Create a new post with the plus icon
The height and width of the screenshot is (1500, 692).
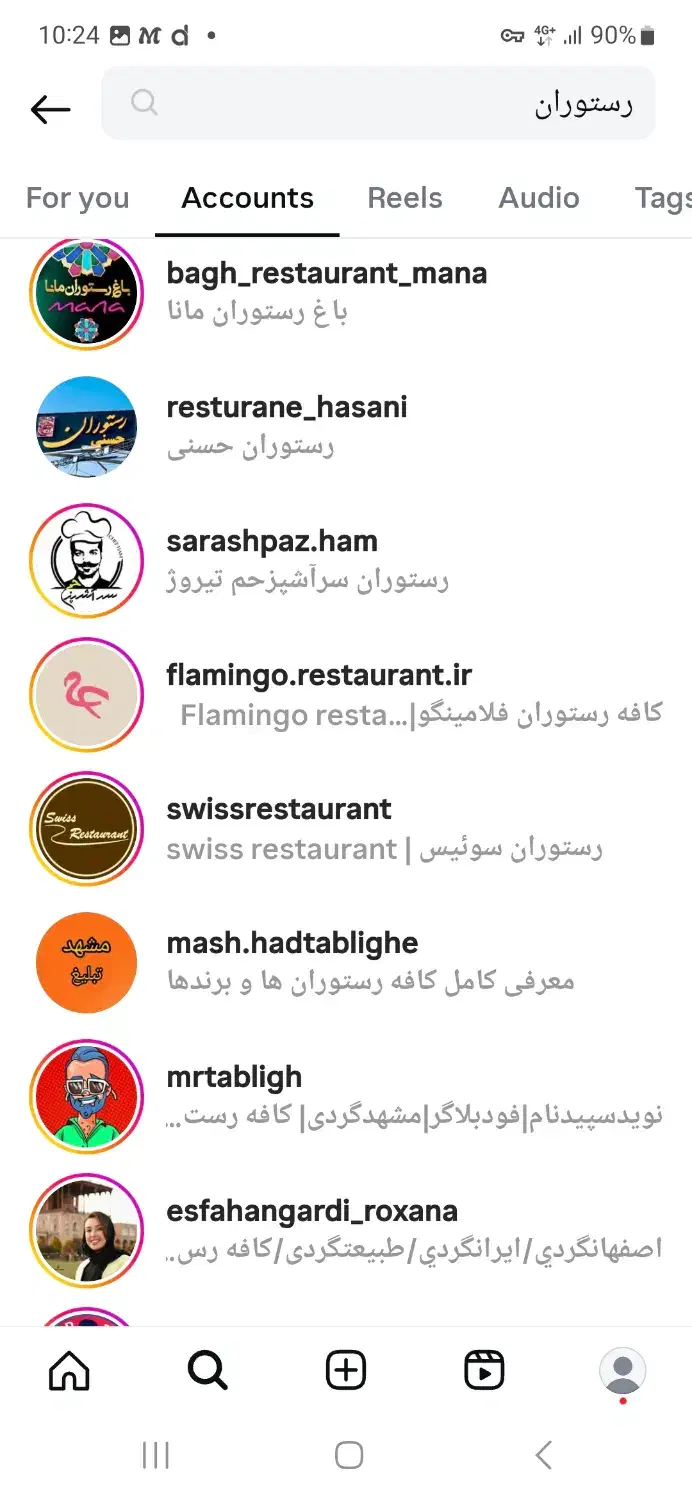click(346, 1371)
